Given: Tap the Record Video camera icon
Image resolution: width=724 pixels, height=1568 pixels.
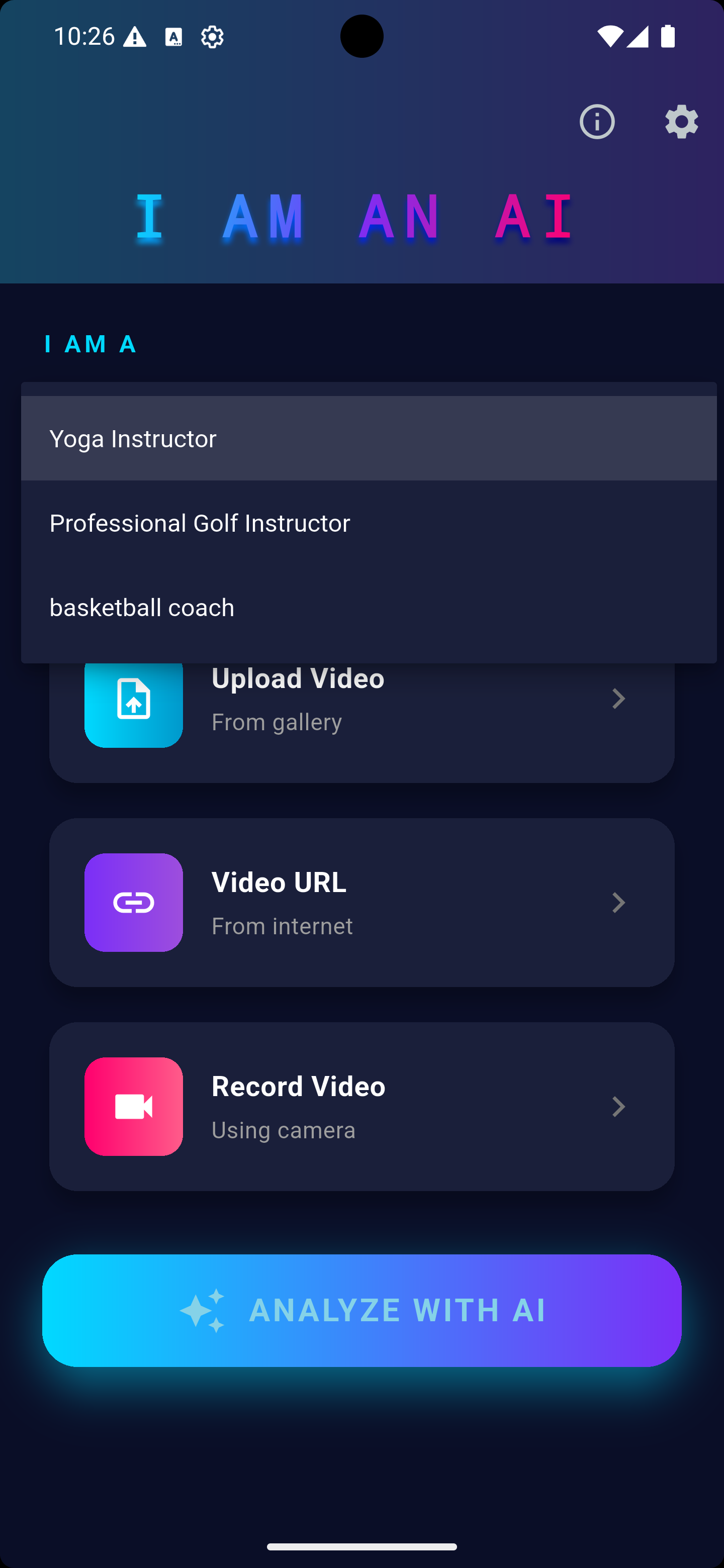Looking at the screenshot, I should [133, 1107].
